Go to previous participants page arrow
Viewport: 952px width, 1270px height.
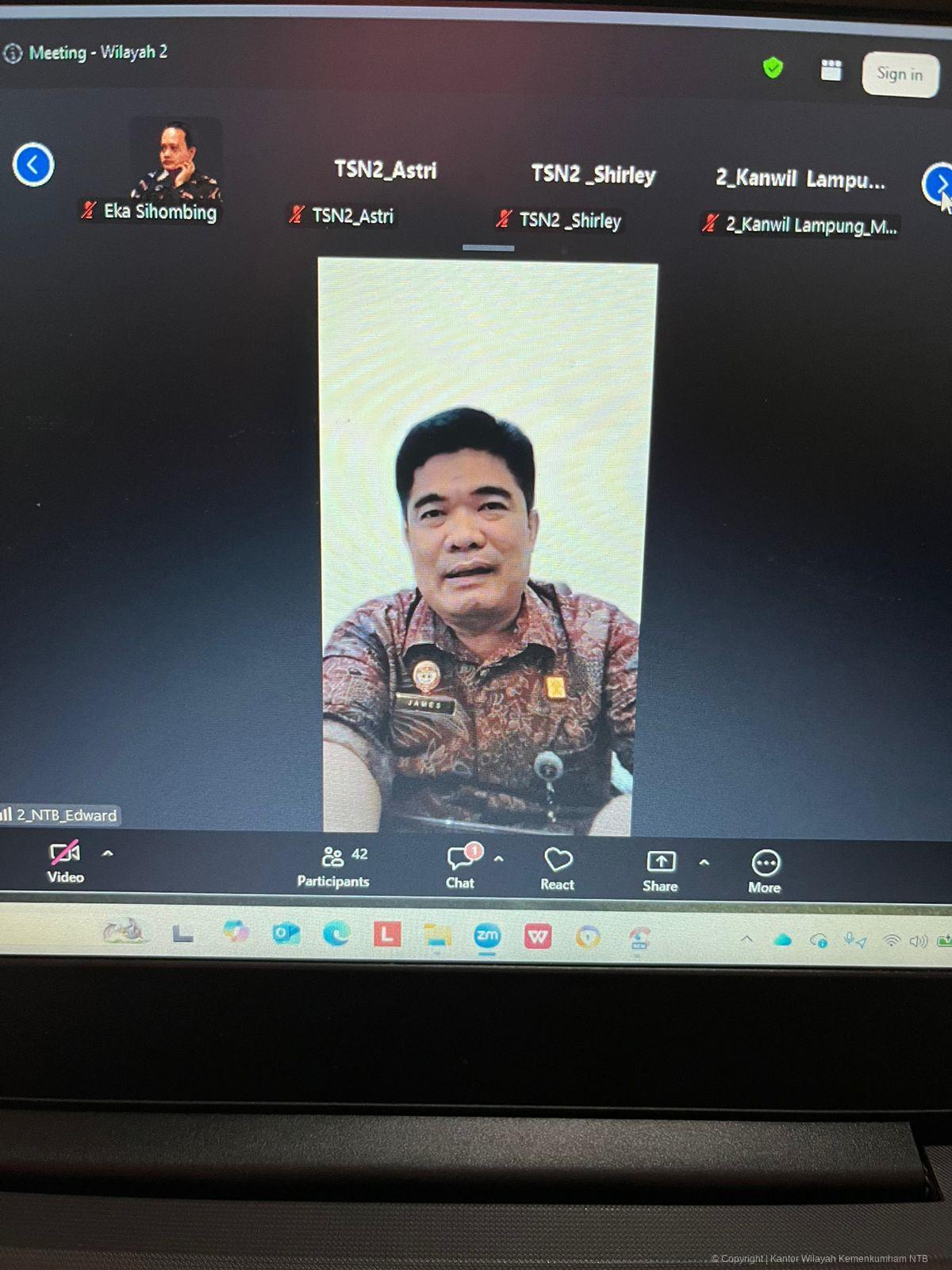coord(33,165)
